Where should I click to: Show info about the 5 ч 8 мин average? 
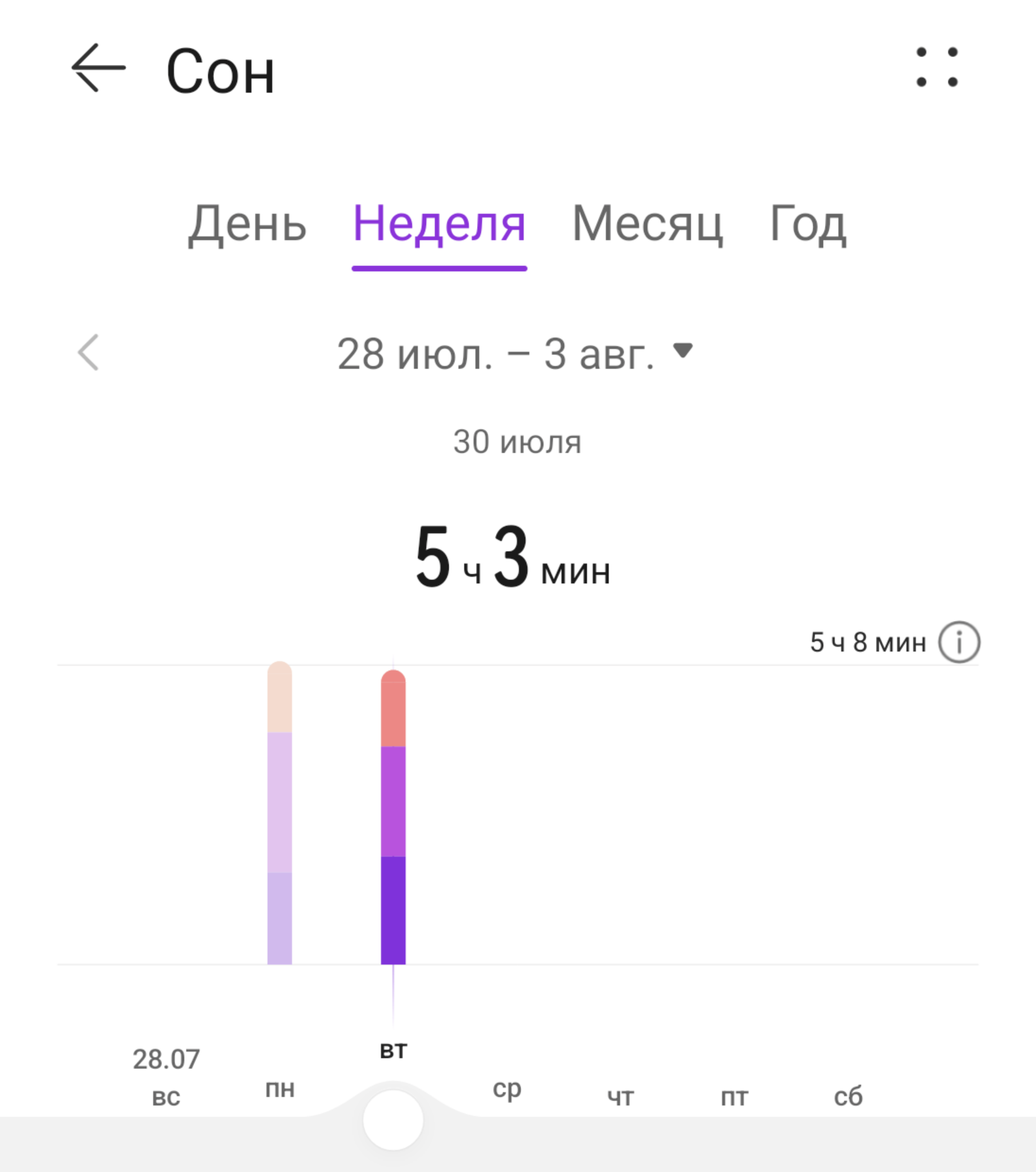click(958, 642)
